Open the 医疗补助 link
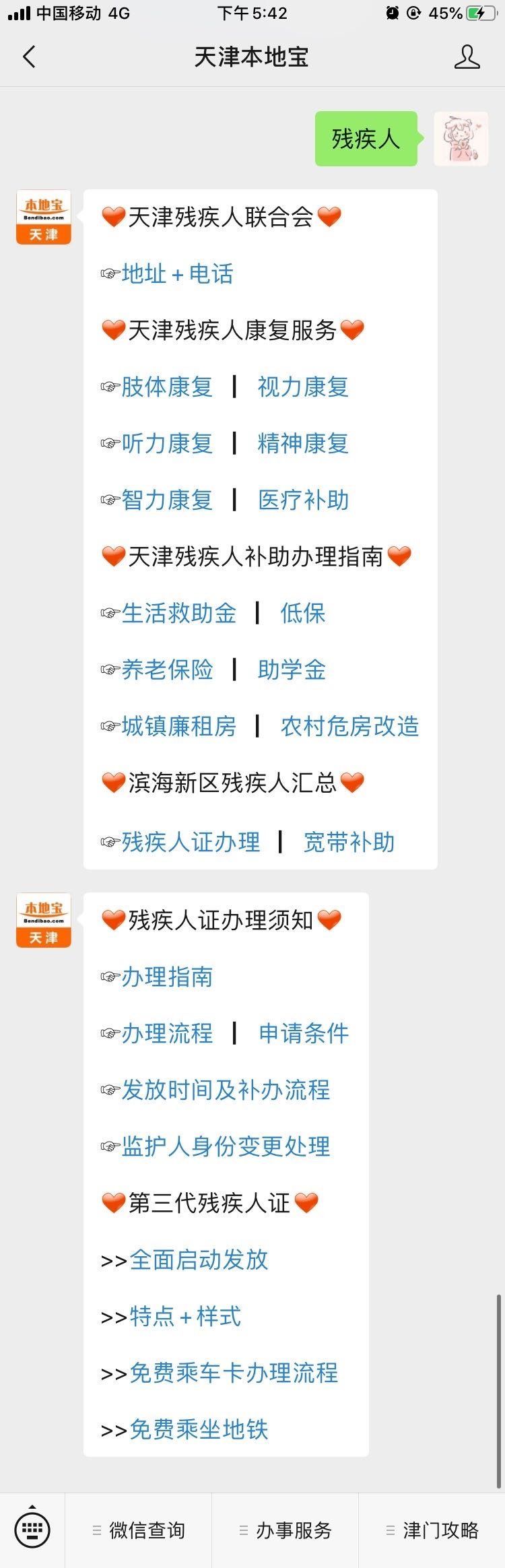Image resolution: width=505 pixels, height=1568 pixels. click(303, 500)
